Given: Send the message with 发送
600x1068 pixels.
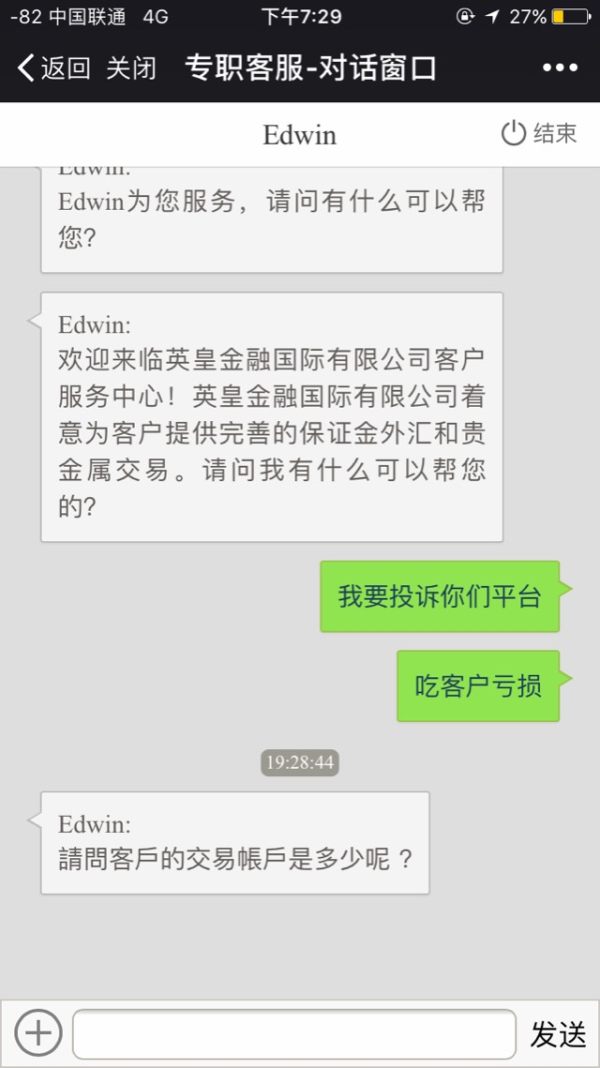Looking at the screenshot, I should point(558,1034).
